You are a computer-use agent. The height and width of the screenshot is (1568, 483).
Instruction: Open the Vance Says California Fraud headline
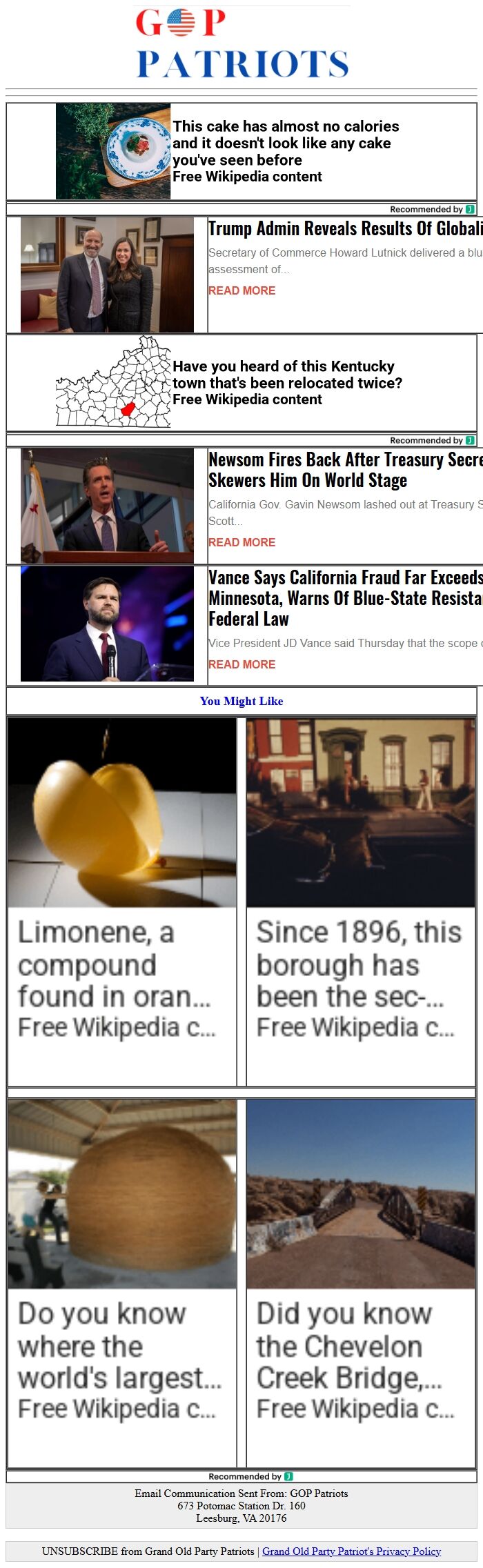click(345, 597)
